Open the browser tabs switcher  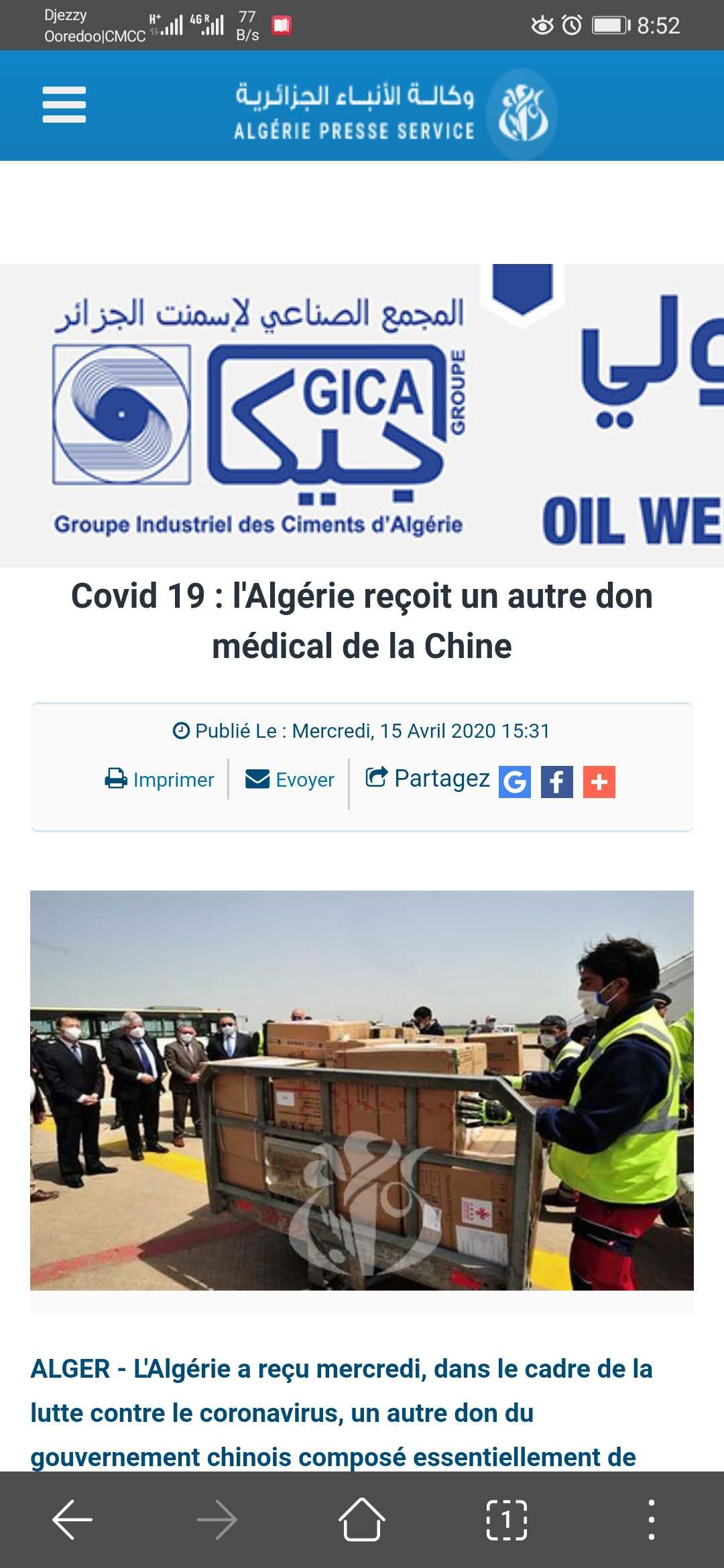point(507,1520)
